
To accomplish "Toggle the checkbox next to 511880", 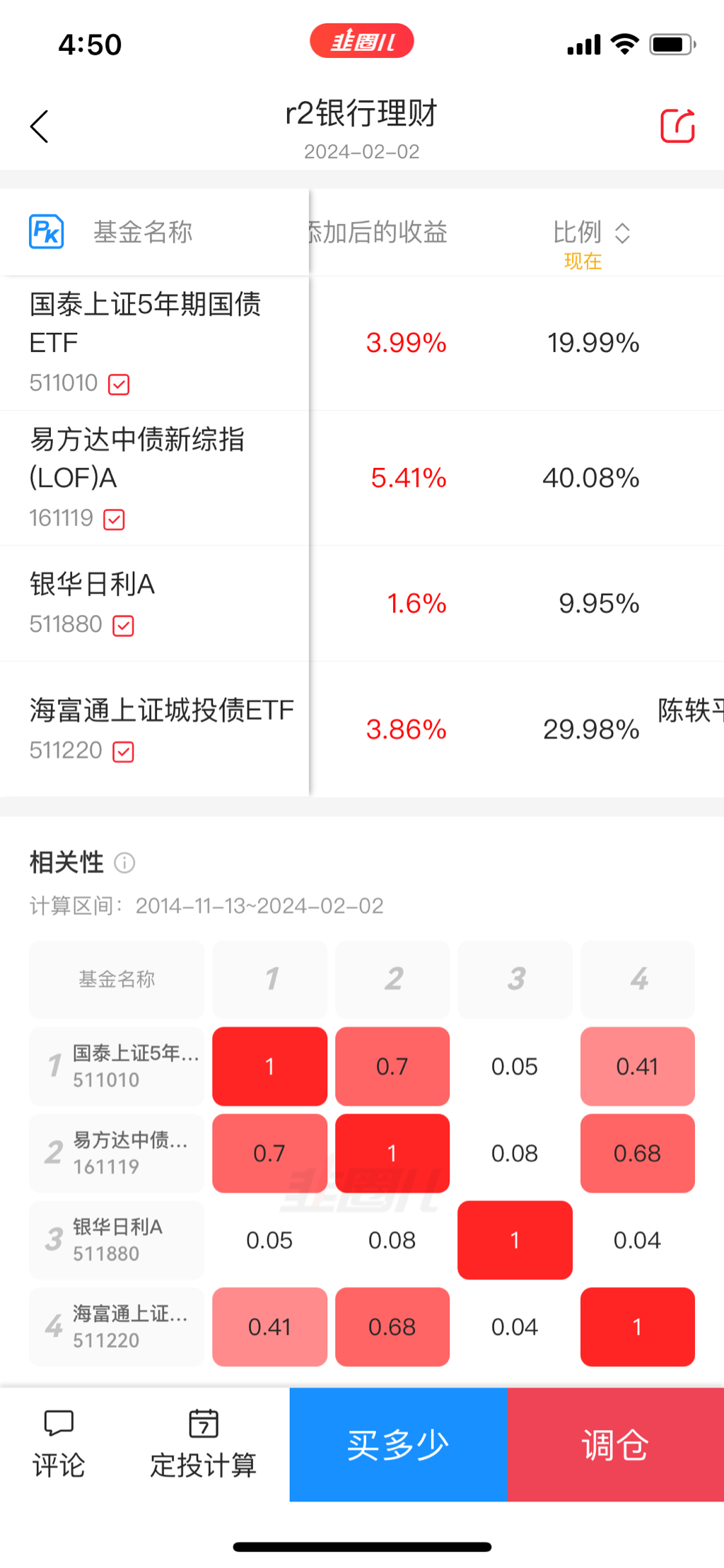I will 123,625.
